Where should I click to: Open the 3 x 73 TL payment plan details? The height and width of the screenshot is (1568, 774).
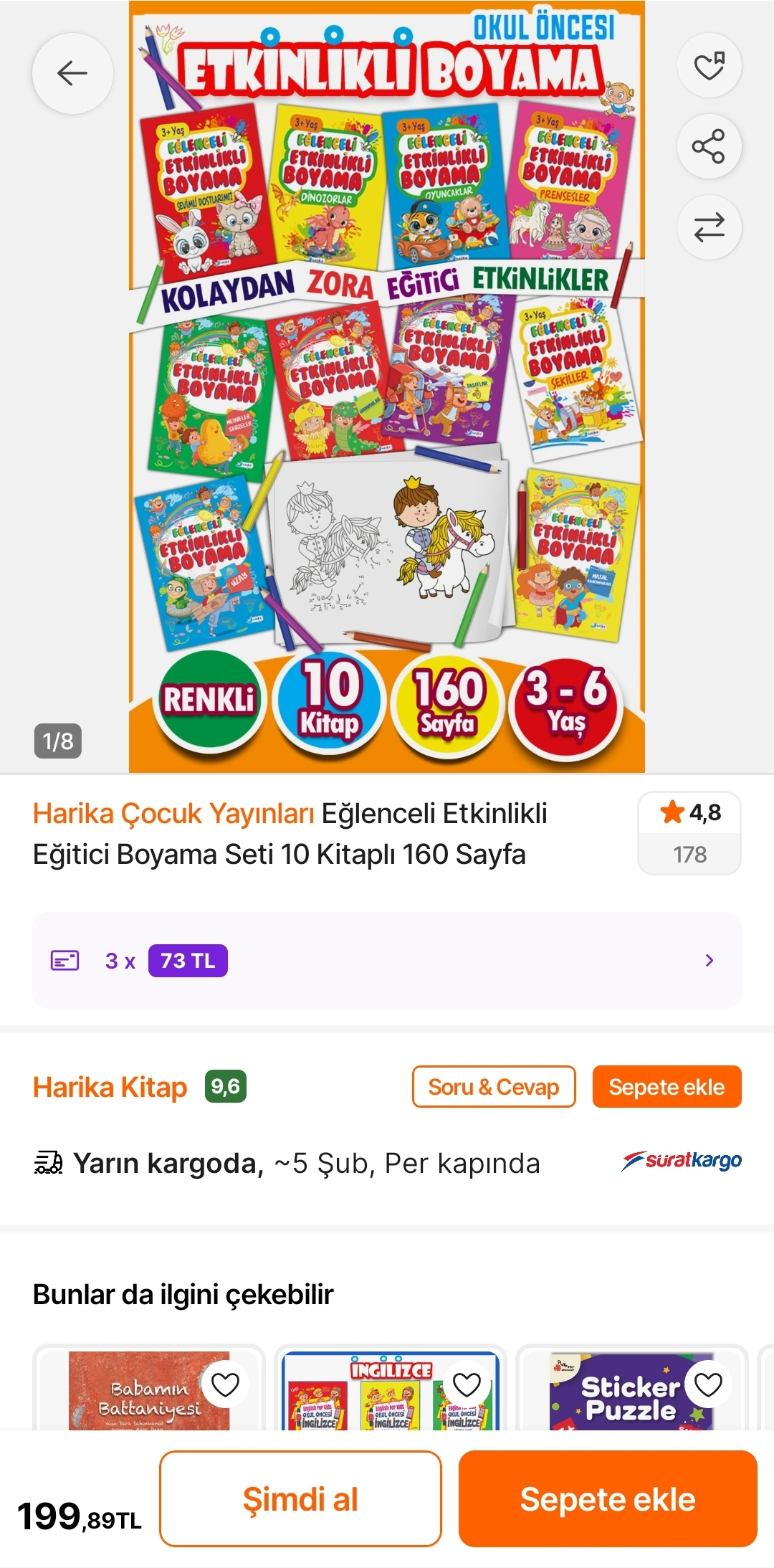[x=186, y=959]
